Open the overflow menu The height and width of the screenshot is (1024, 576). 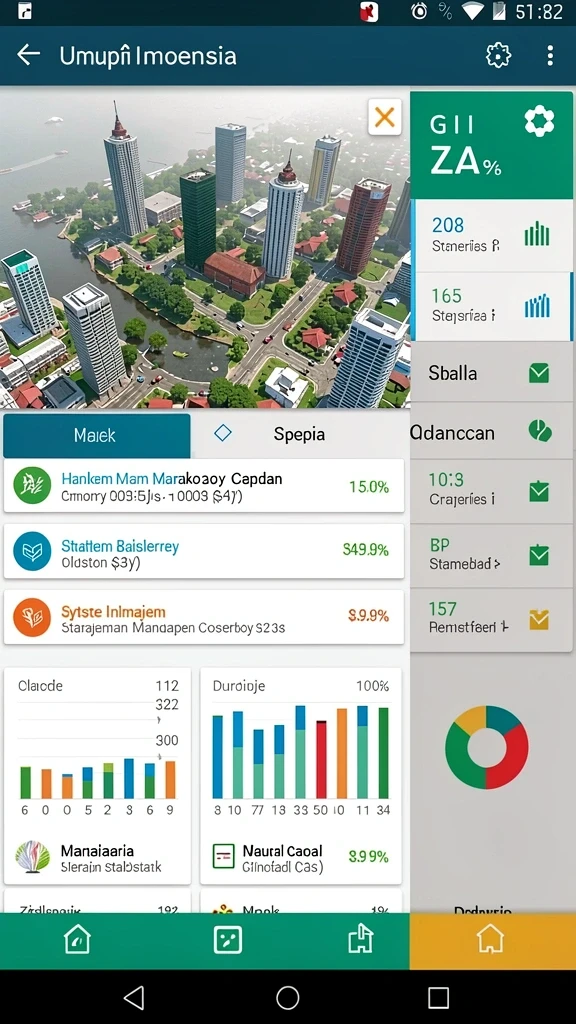click(550, 55)
